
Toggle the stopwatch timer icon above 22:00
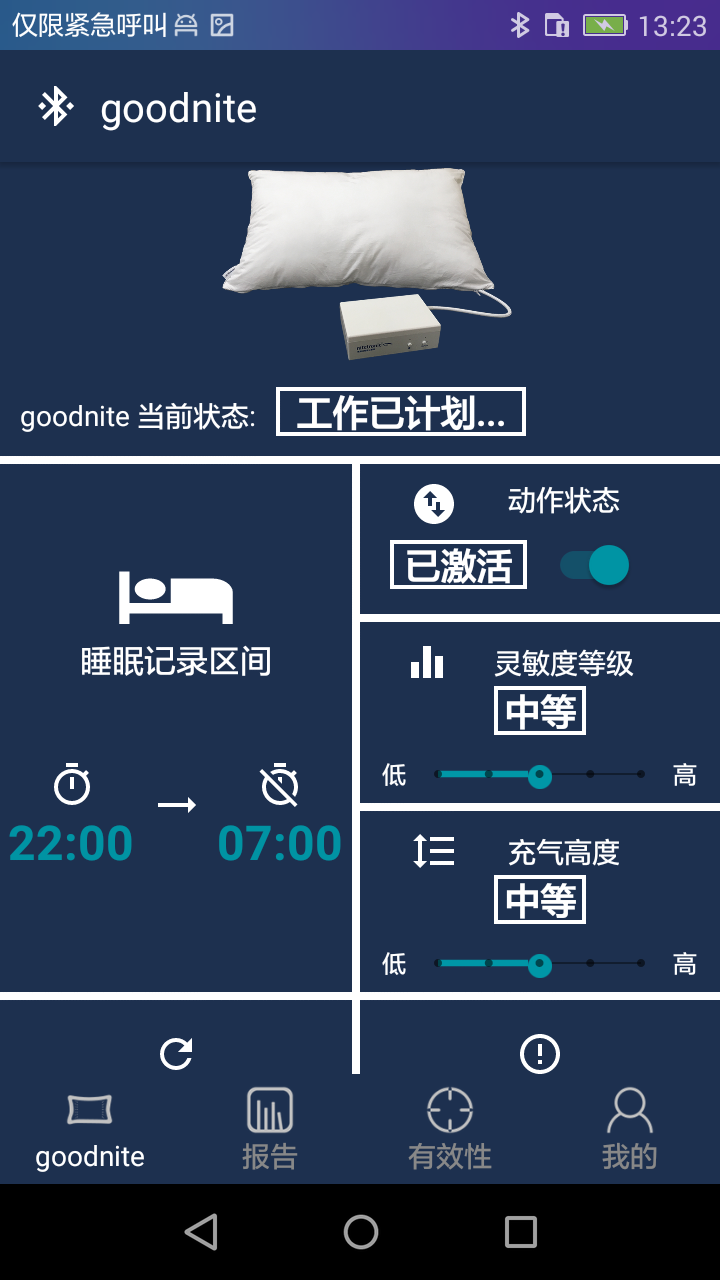tap(70, 784)
